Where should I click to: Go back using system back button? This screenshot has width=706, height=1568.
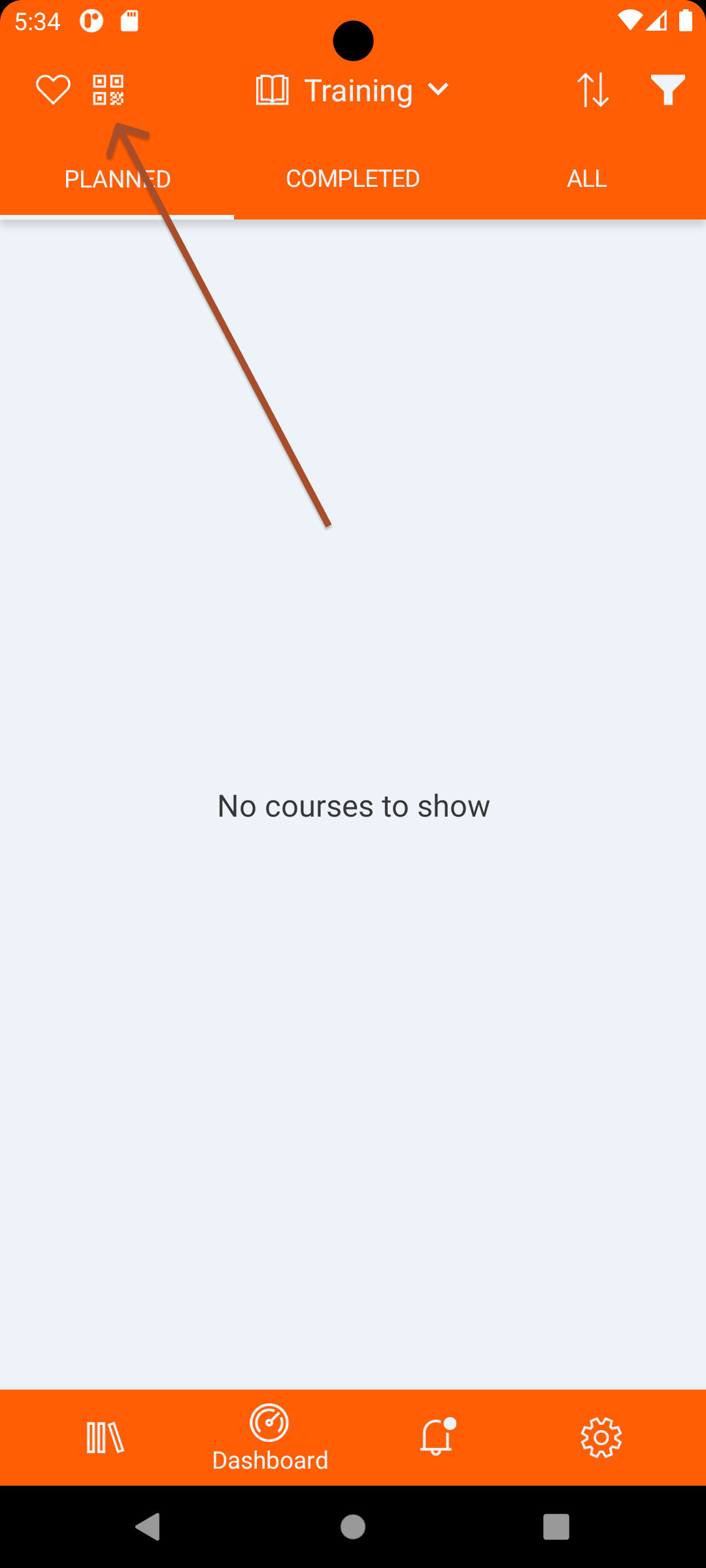148,1527
